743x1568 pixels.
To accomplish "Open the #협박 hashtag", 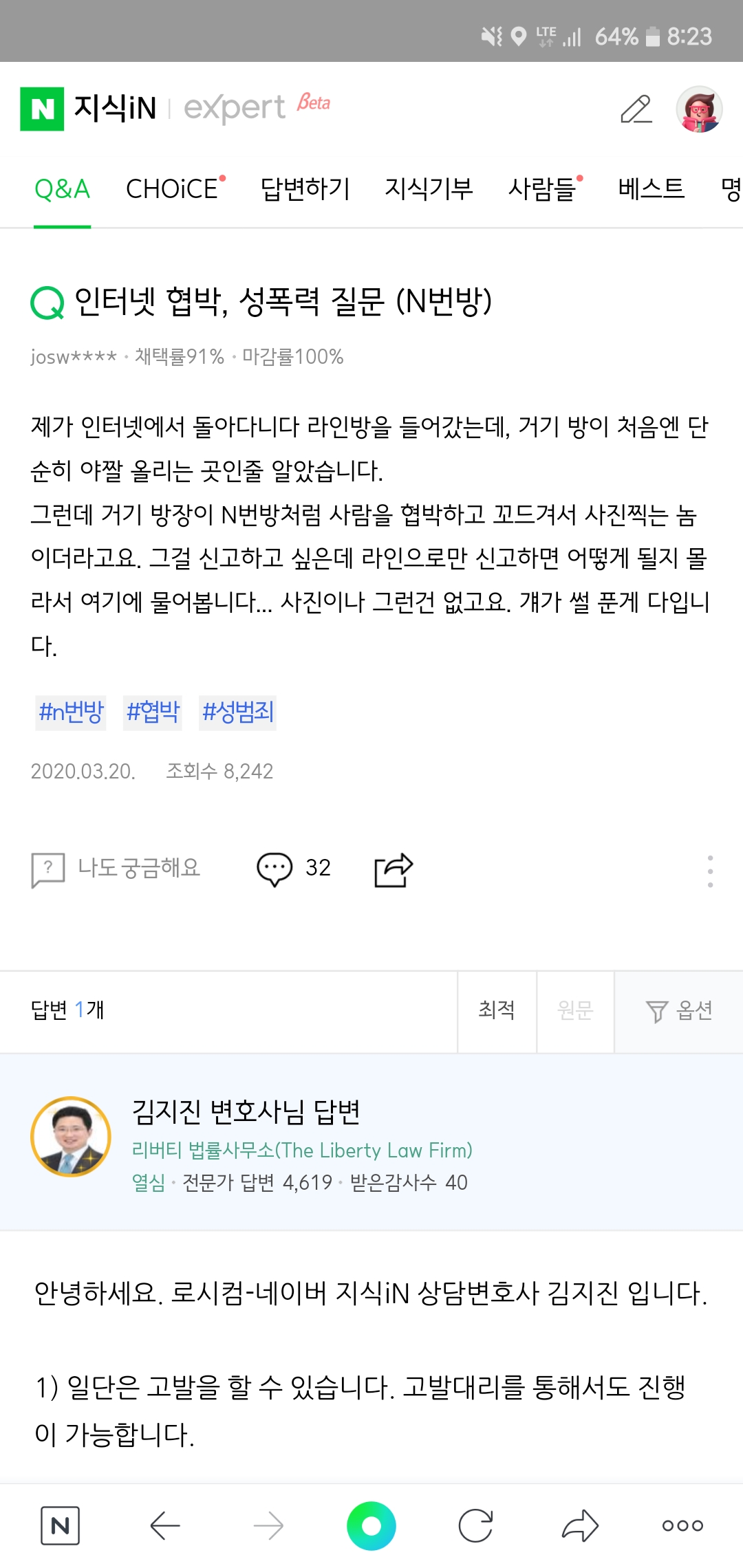I will coord(153,712).
